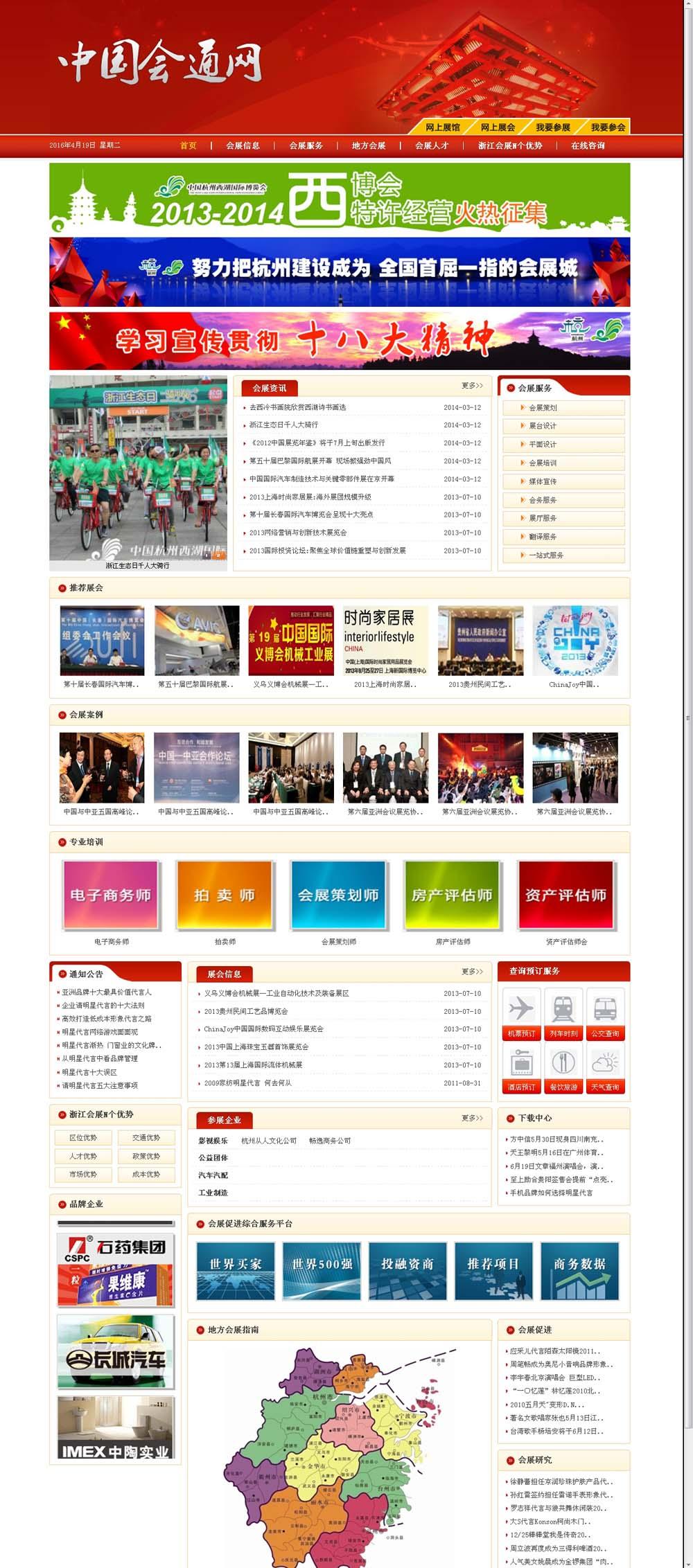The width and height of the screenshot is (693, 1568).
Task: Tap 机票预订 booking button
Action: (521, 1014)
